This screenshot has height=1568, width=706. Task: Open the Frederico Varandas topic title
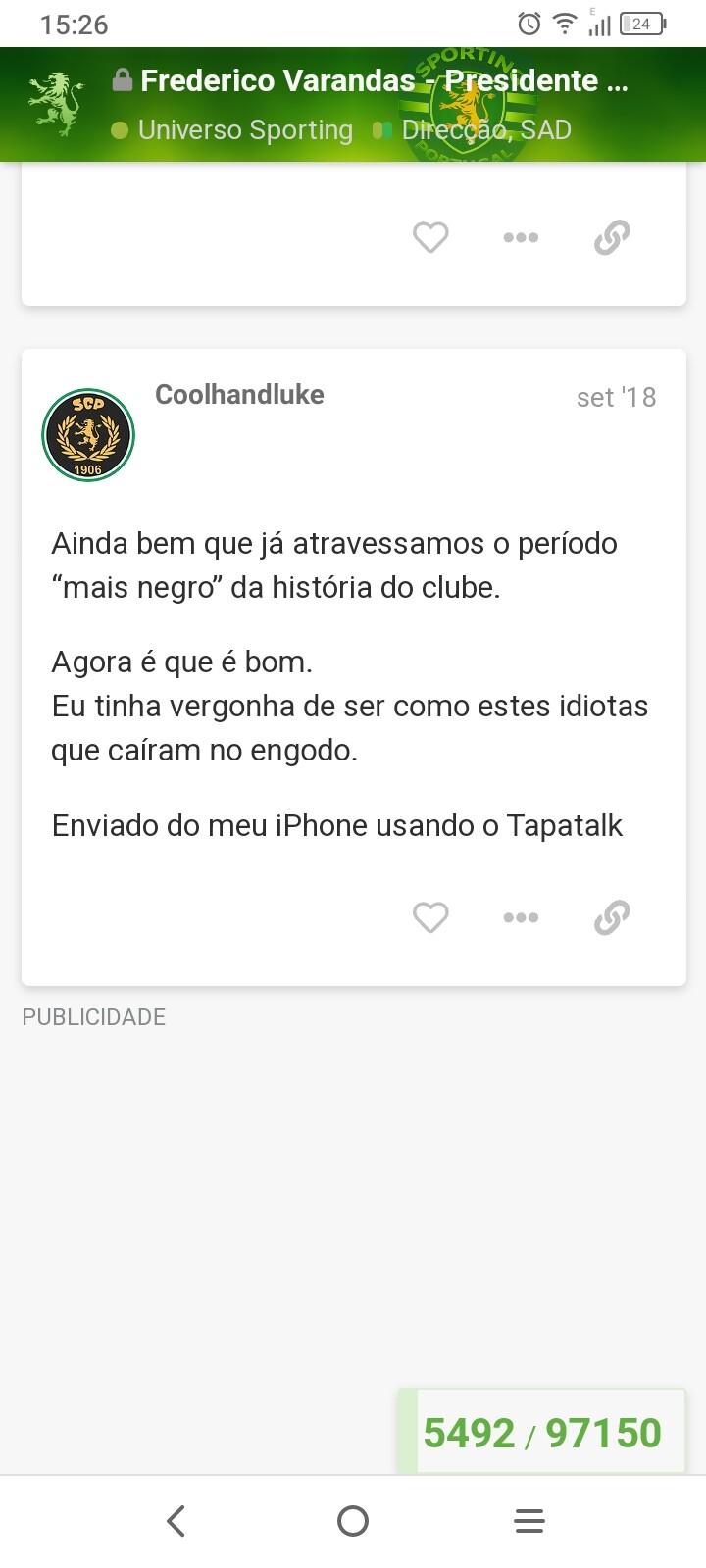click(x=372, y=80)
